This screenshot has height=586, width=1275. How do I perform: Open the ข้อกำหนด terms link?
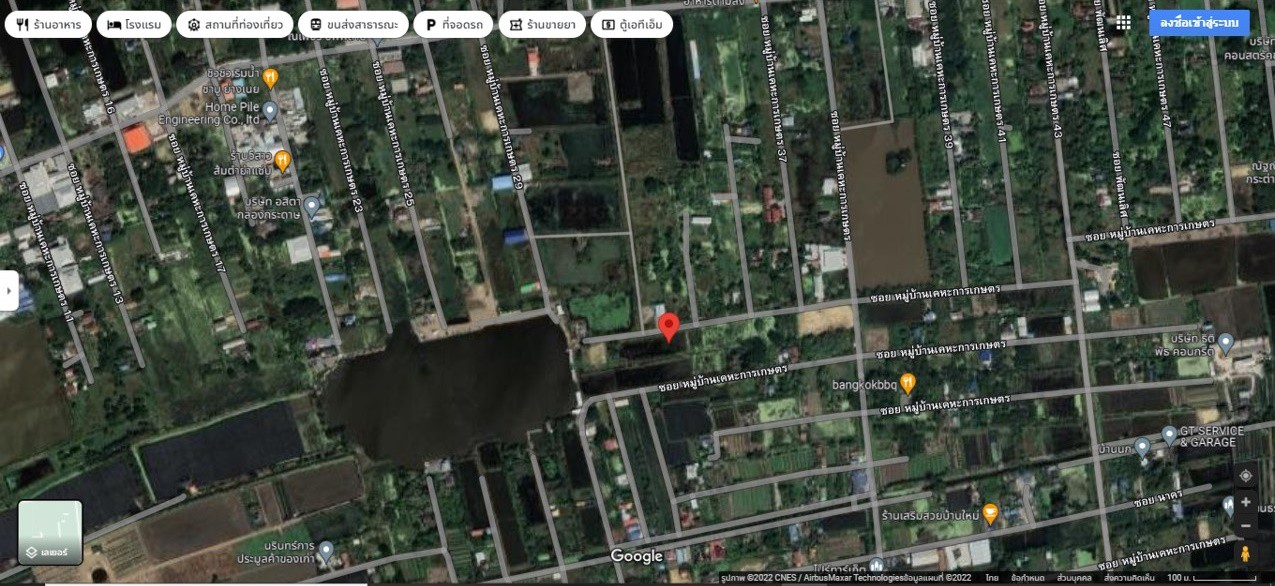[1027, 578]
